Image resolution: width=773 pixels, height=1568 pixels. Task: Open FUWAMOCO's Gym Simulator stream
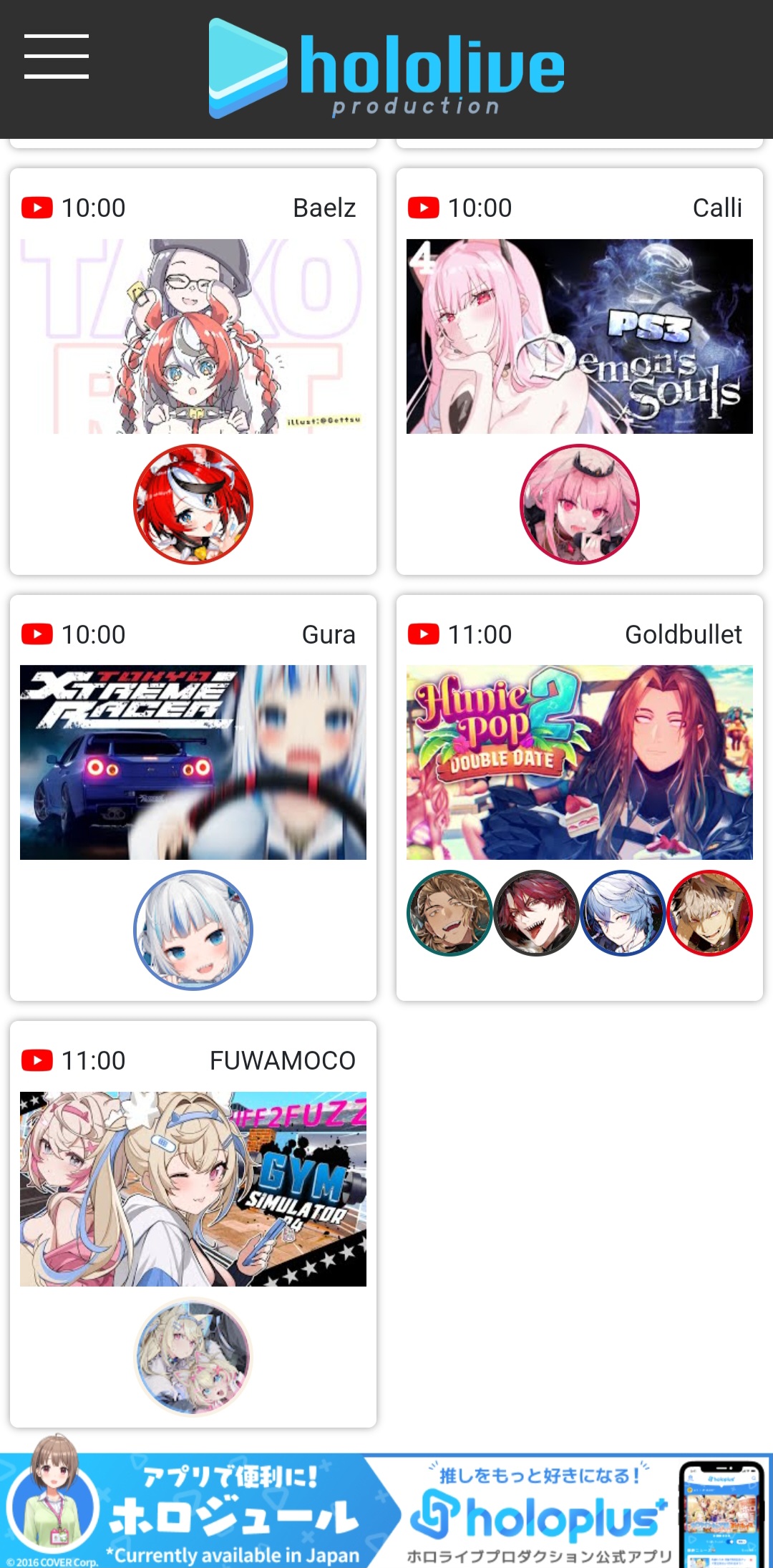(193, 1189)
